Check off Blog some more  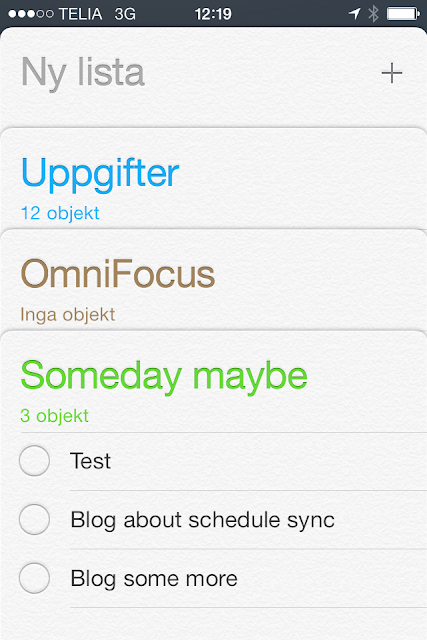pos(35,578)
